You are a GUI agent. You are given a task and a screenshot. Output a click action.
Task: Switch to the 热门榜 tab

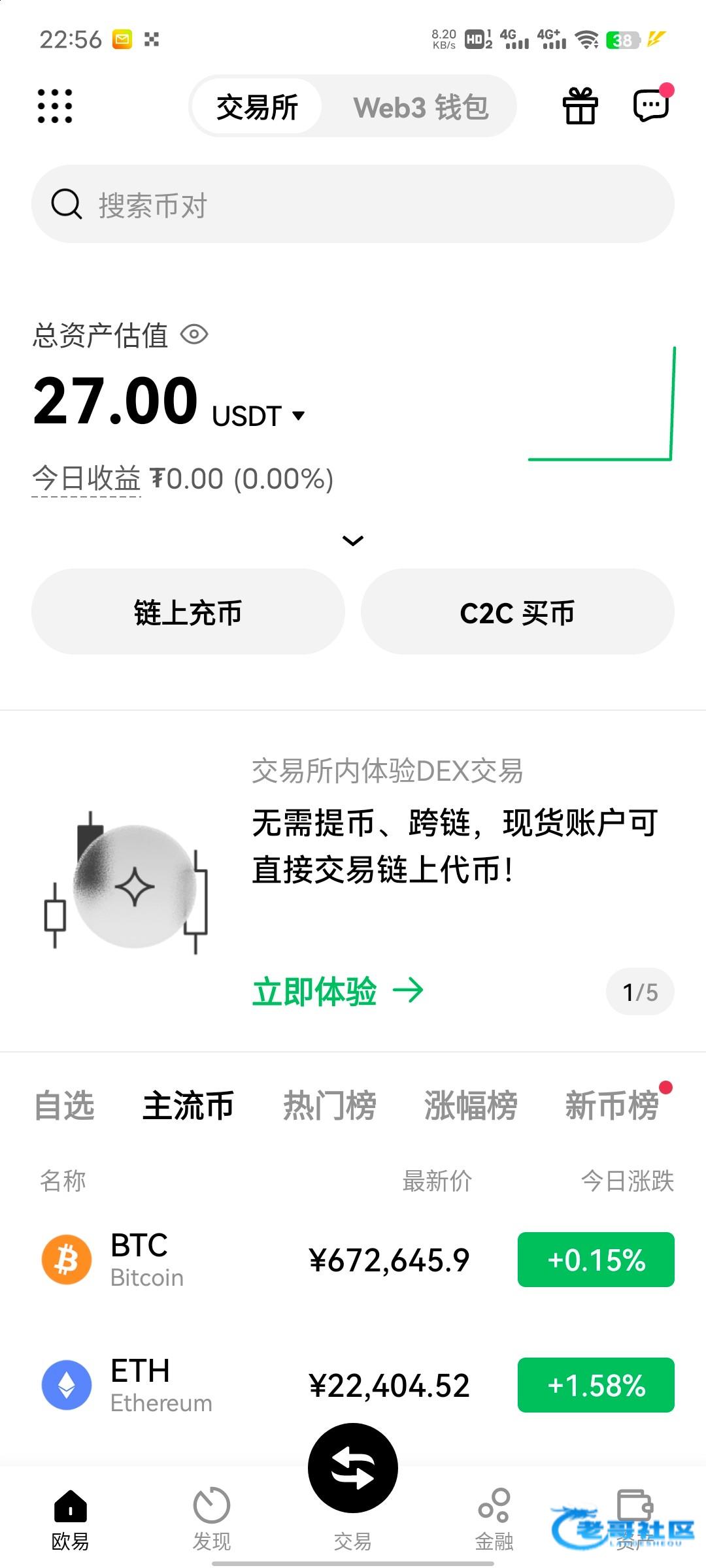329,1105
